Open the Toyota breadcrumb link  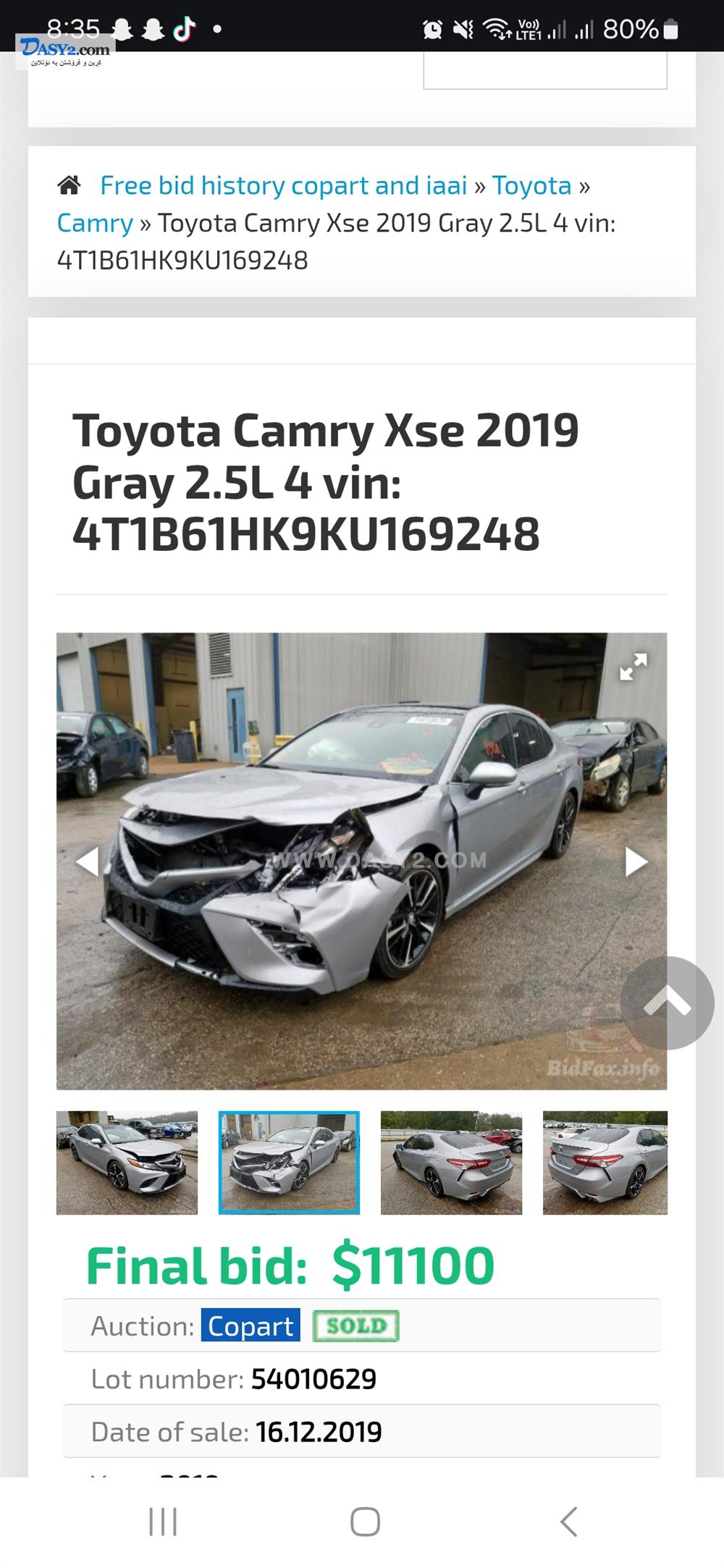tap(531, 185)
